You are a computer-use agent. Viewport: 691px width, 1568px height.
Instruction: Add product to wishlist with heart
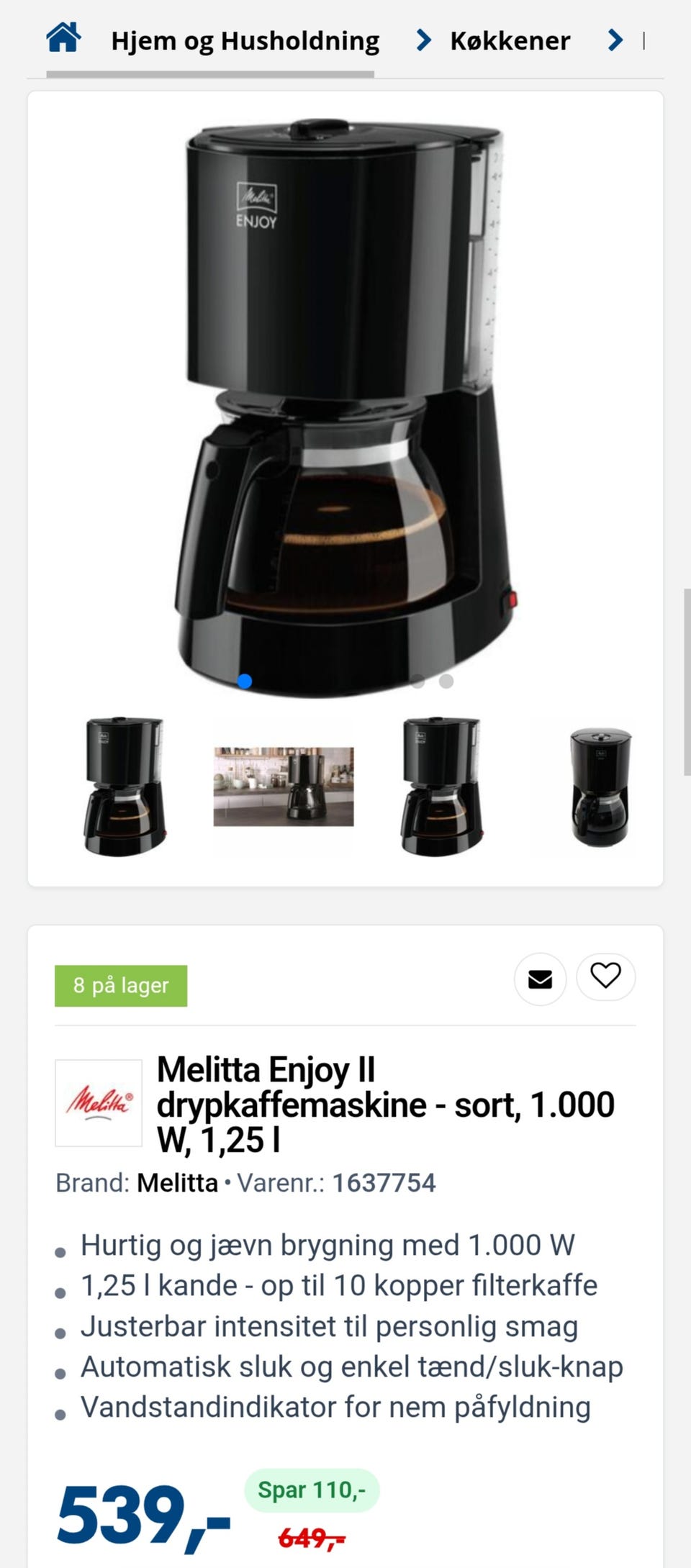click(x=605, y=976)
